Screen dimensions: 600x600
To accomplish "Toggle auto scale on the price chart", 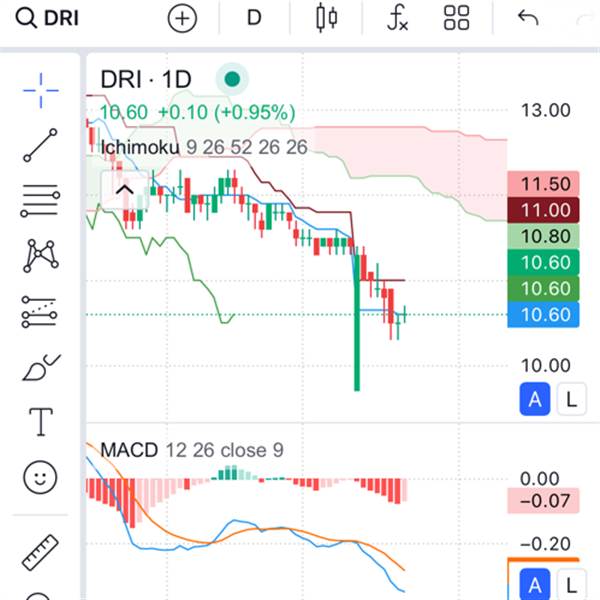I will pos(535,400).
